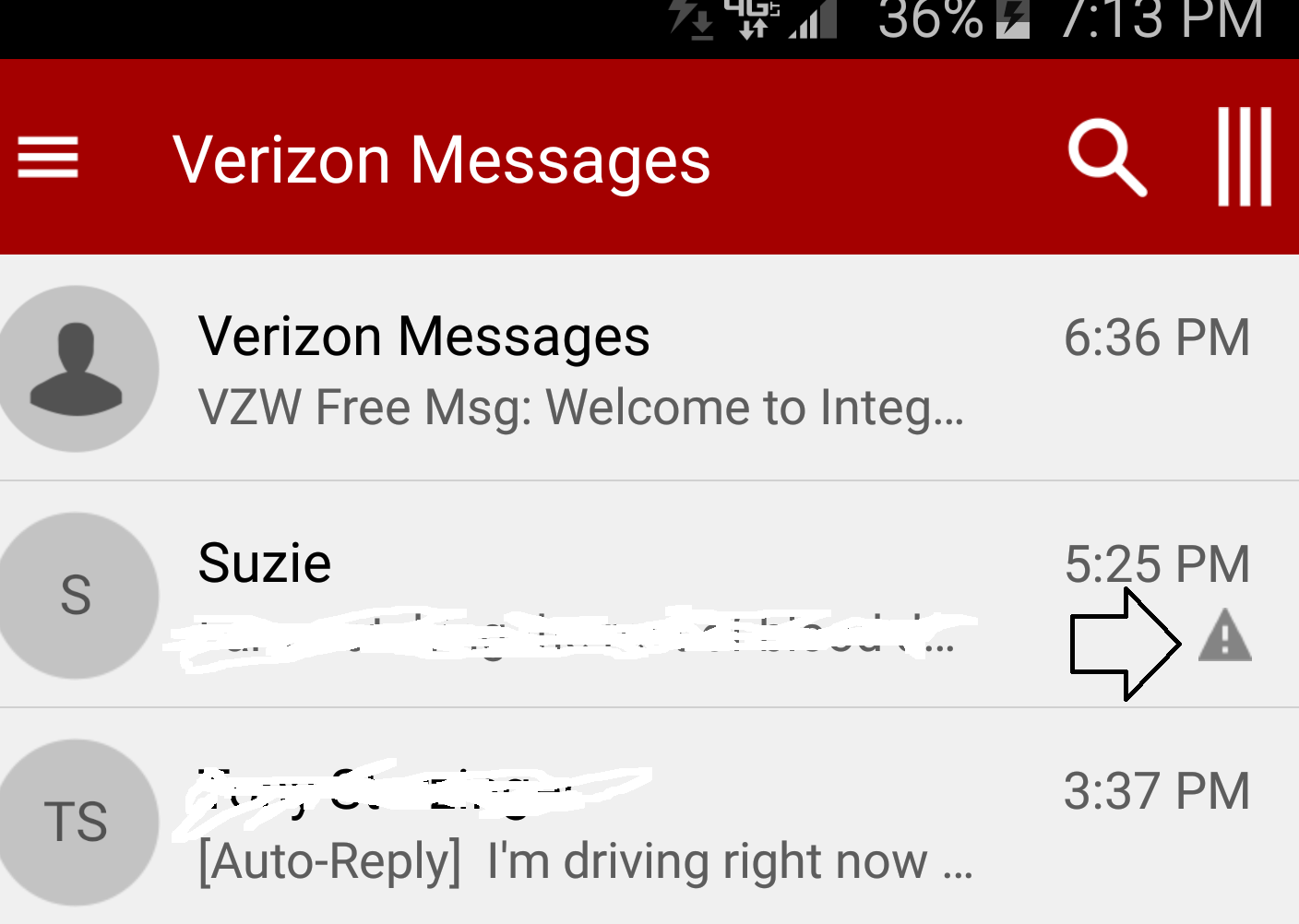Open the hamburger navigation drawer

[x=48, y=158]
